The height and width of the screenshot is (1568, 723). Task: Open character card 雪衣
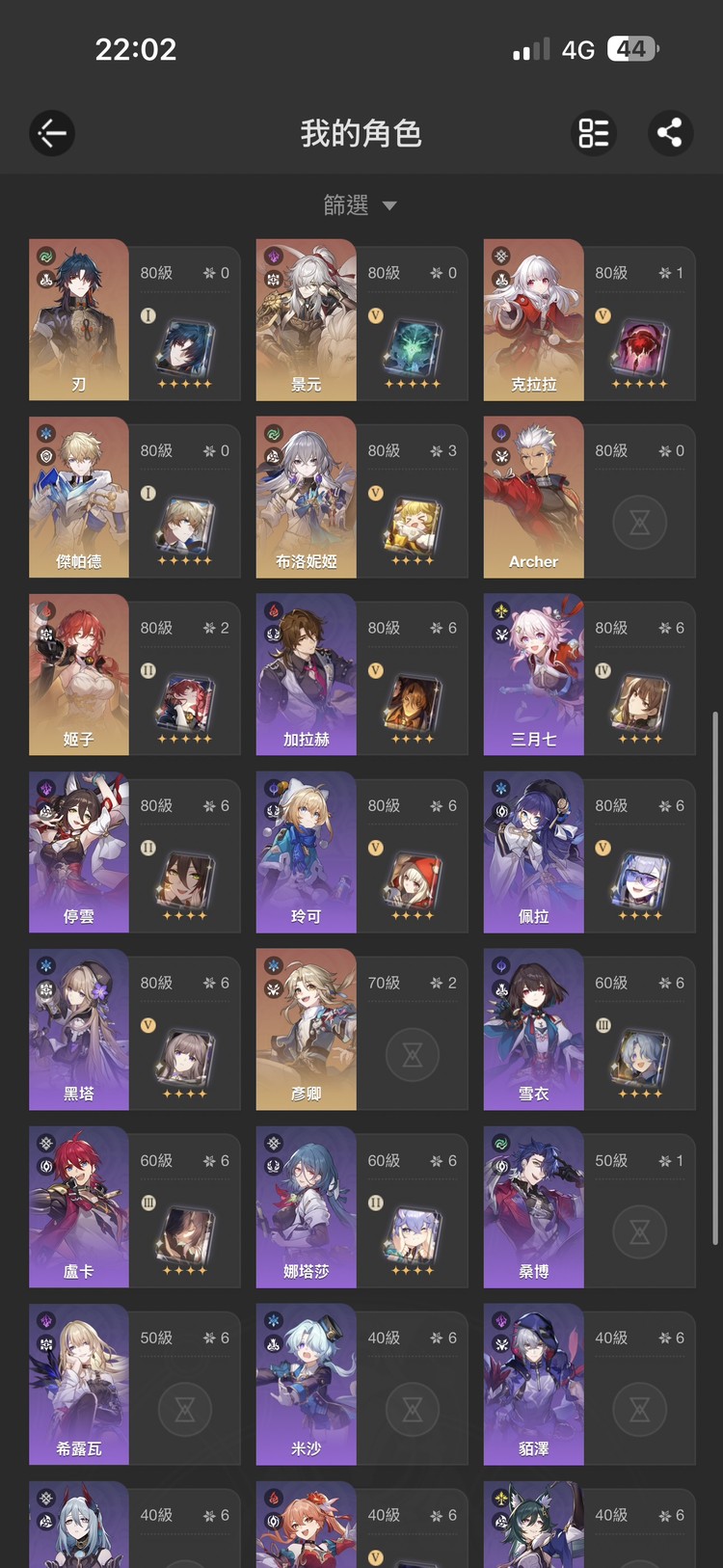(x=589, y=1030)
